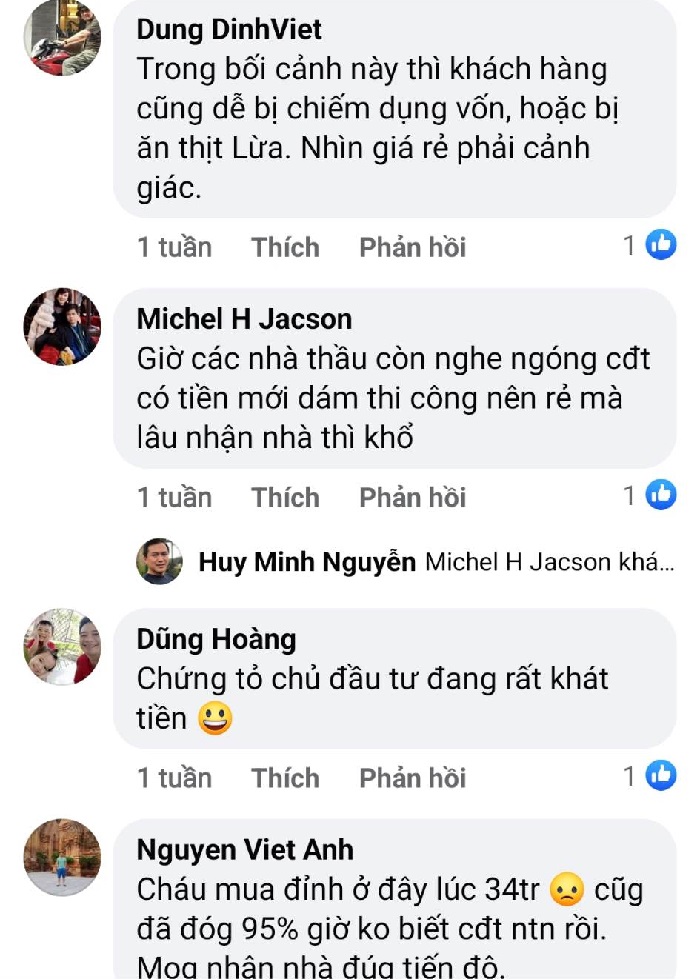Screen dimensions: 700x979
Task: Like Dũng Hoàng's comment
Action: 285,777
